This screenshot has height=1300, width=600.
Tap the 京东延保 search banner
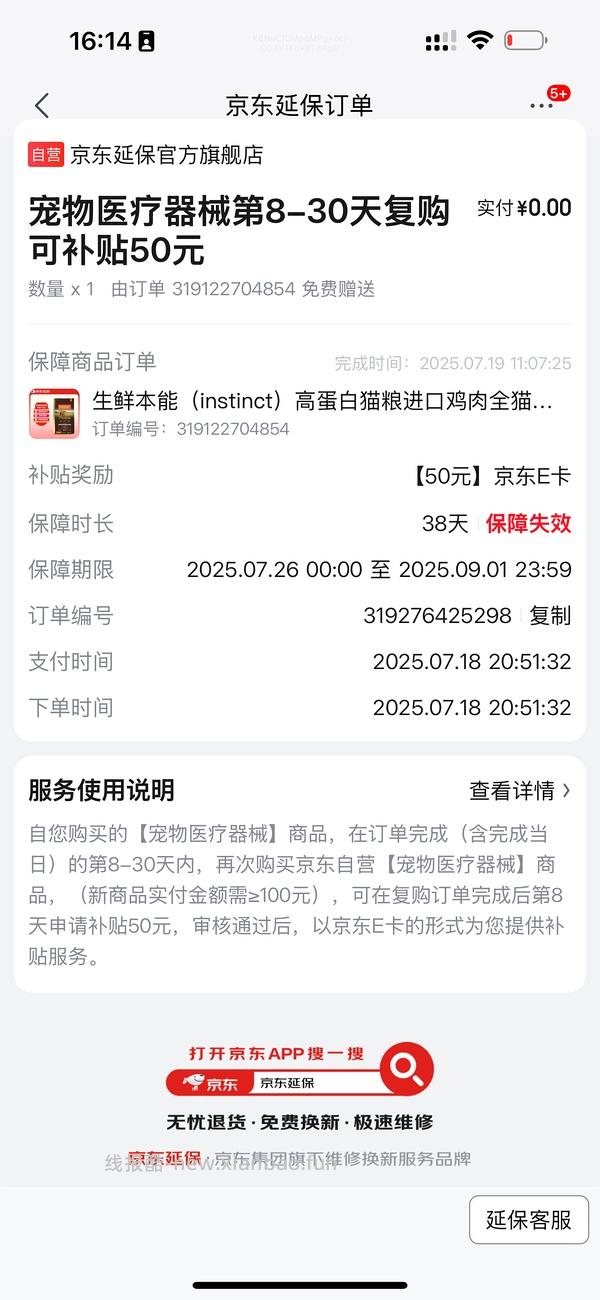point(300,1072)
